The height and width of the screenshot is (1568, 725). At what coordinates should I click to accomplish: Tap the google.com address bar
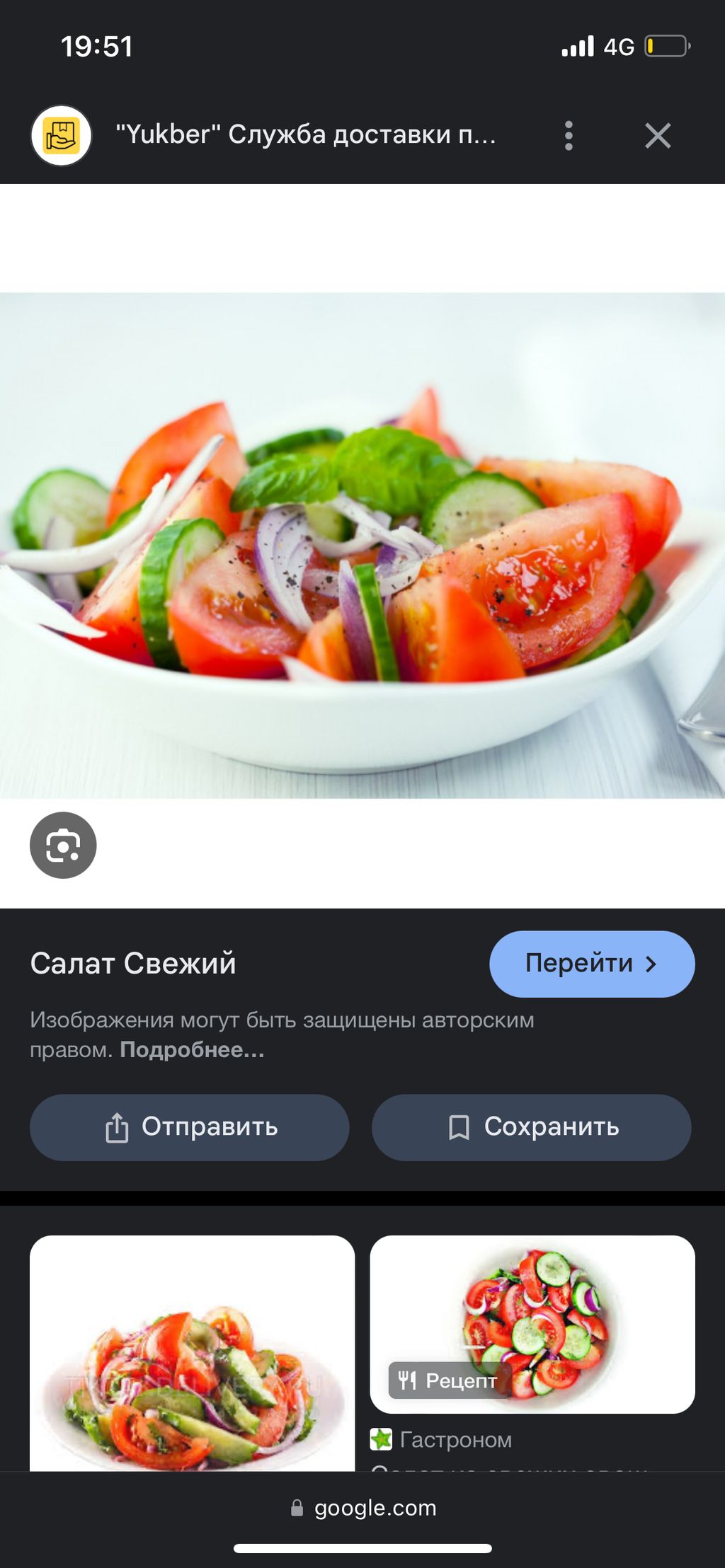pyautogui.click(x=364, y=1508)
